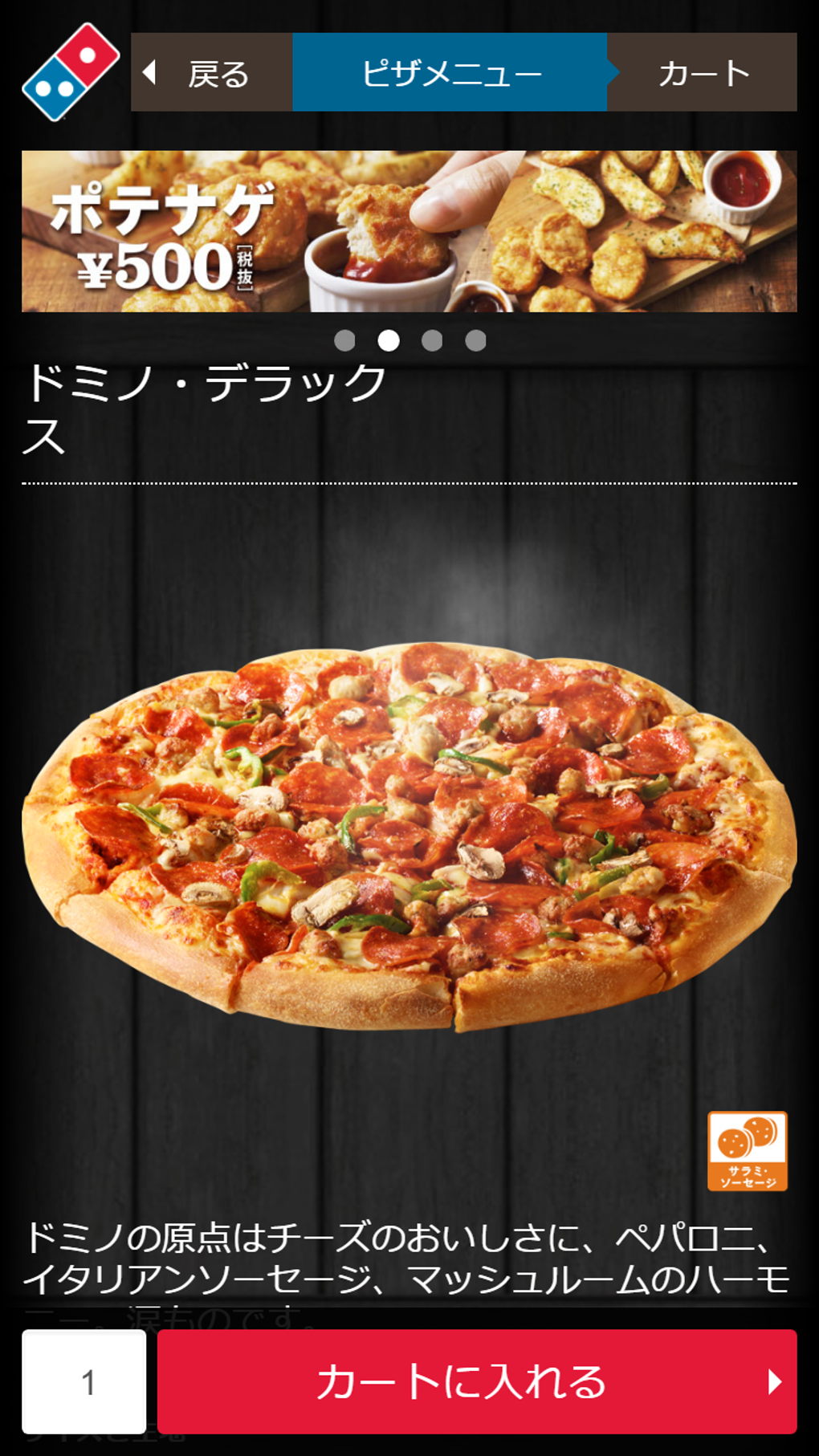Jump to the first banner page dot
Viewport: 819px width, 1456px height.
[344, 341]
